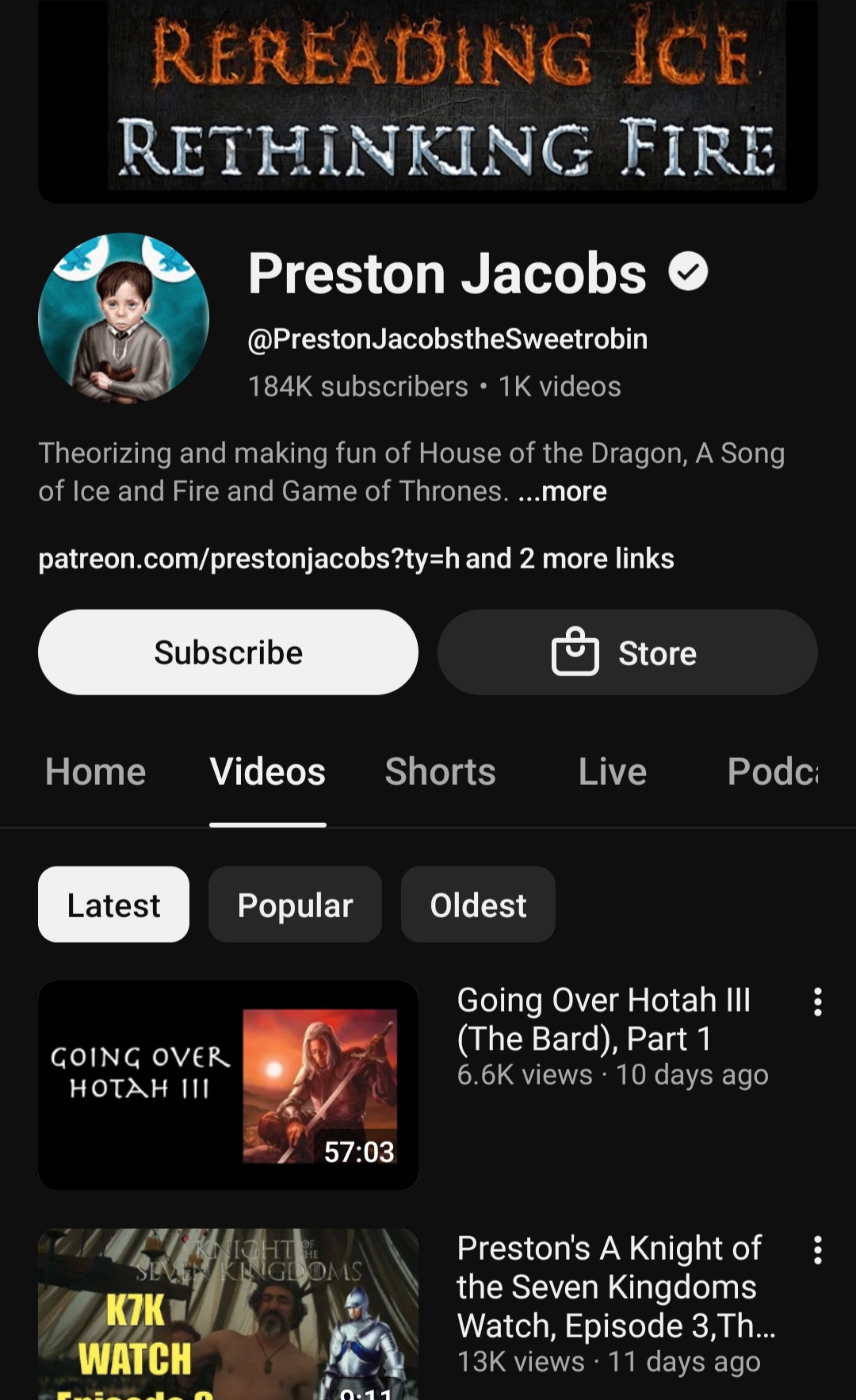Tap the Videos tab

pos(268,771)
